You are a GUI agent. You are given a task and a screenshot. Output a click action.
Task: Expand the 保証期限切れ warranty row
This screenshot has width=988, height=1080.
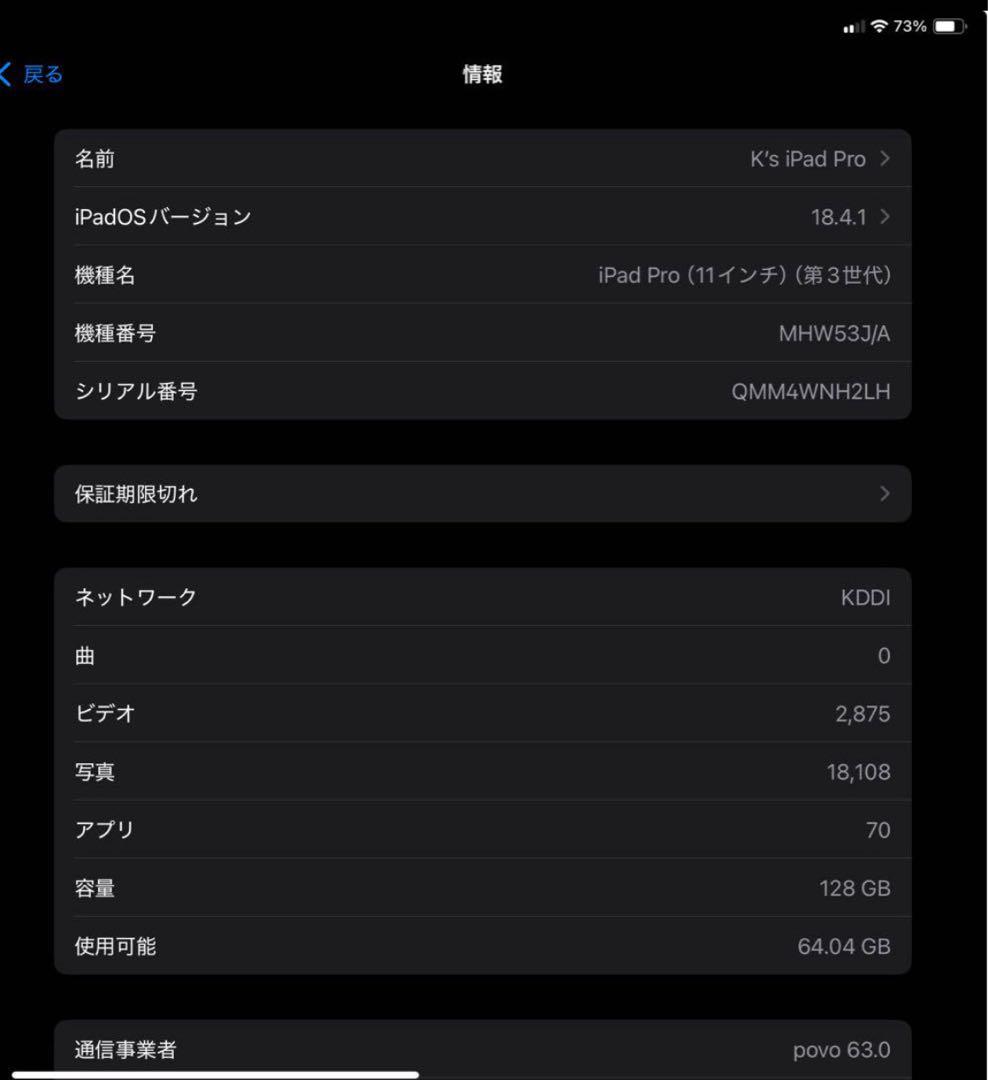485,493
